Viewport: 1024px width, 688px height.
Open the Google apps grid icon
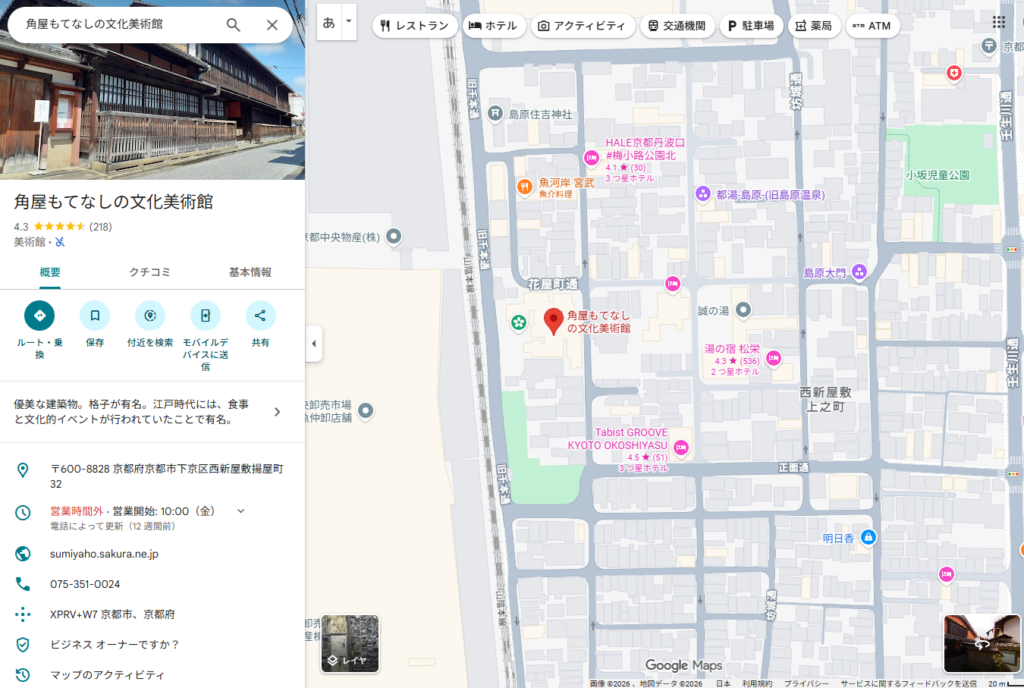999,22
